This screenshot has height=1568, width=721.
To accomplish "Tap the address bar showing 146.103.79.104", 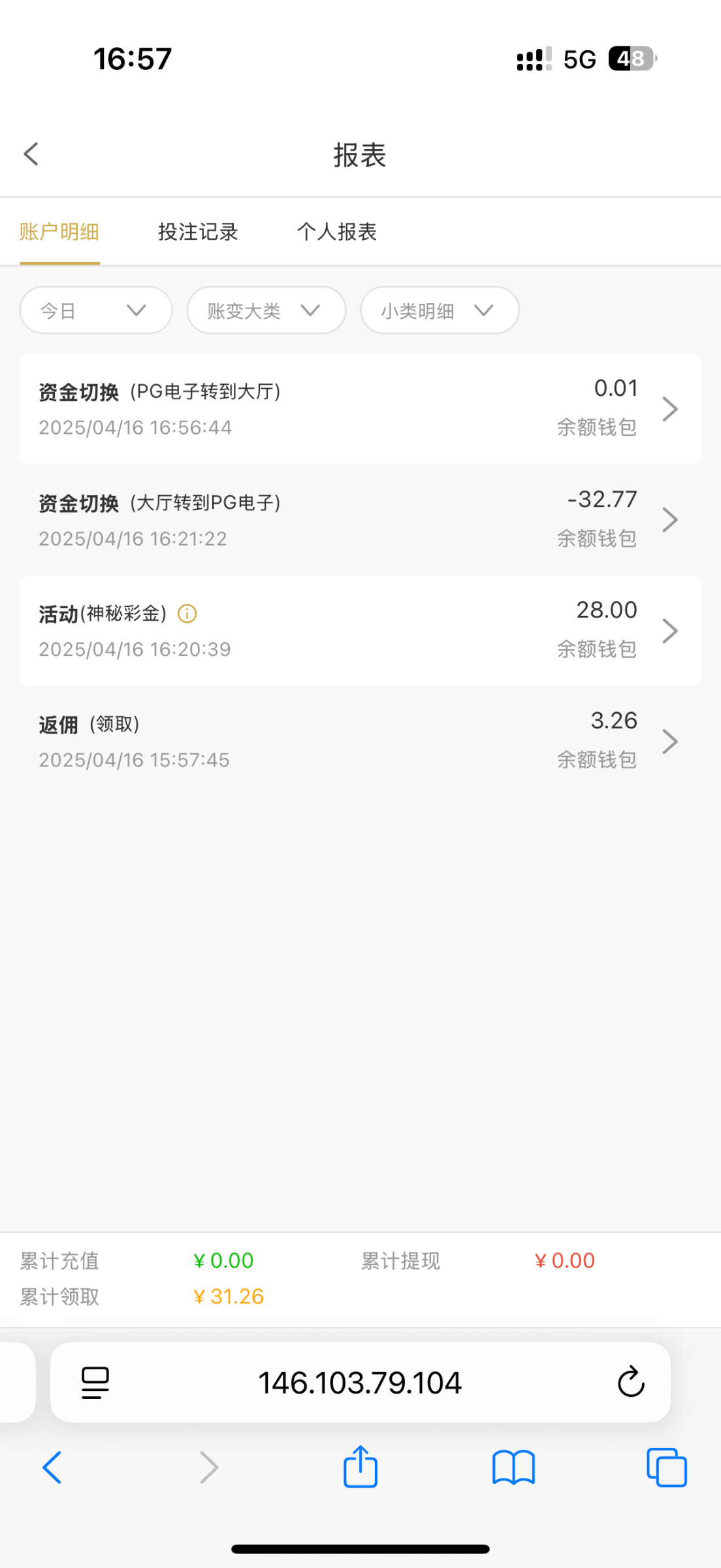I will coord(360,1382).
